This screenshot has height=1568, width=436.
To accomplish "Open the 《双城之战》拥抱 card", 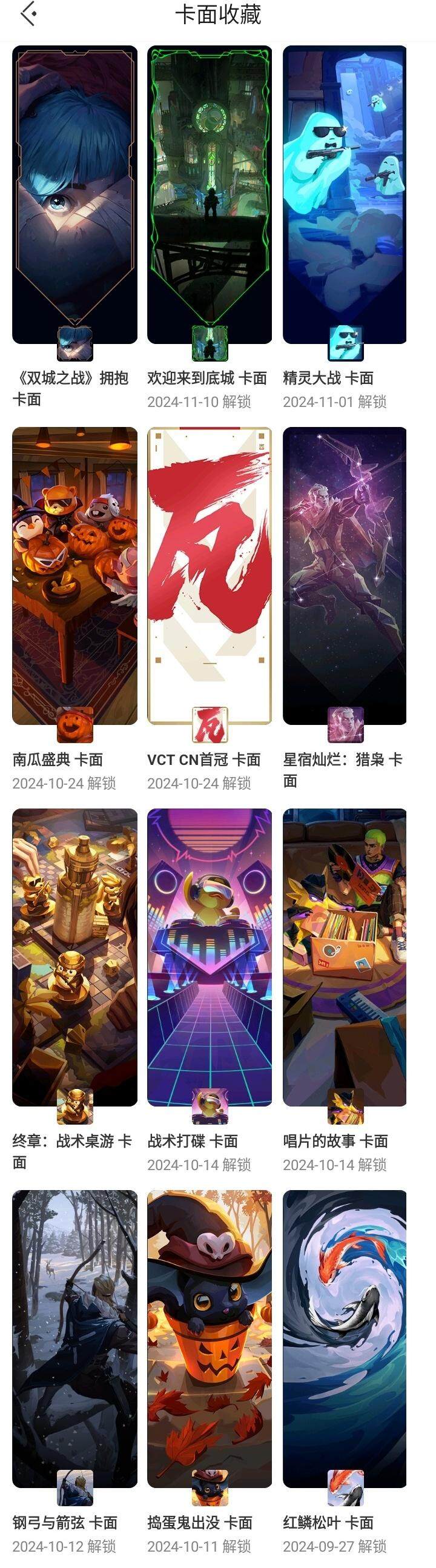I will pos(74,195).
